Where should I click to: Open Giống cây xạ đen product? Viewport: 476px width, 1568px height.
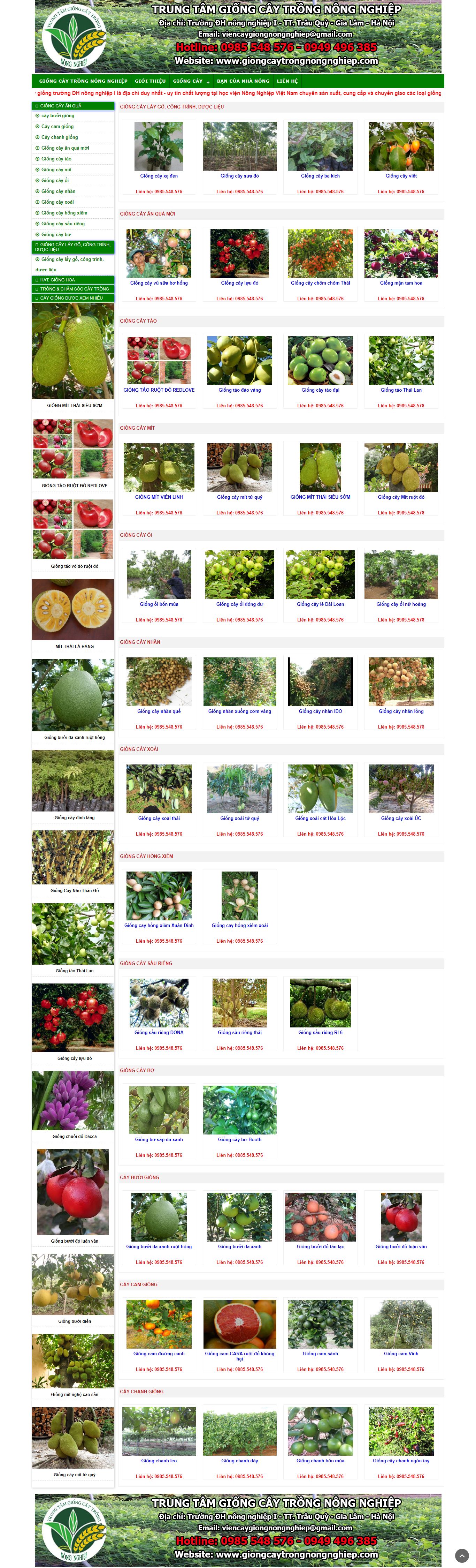(159, 176)
